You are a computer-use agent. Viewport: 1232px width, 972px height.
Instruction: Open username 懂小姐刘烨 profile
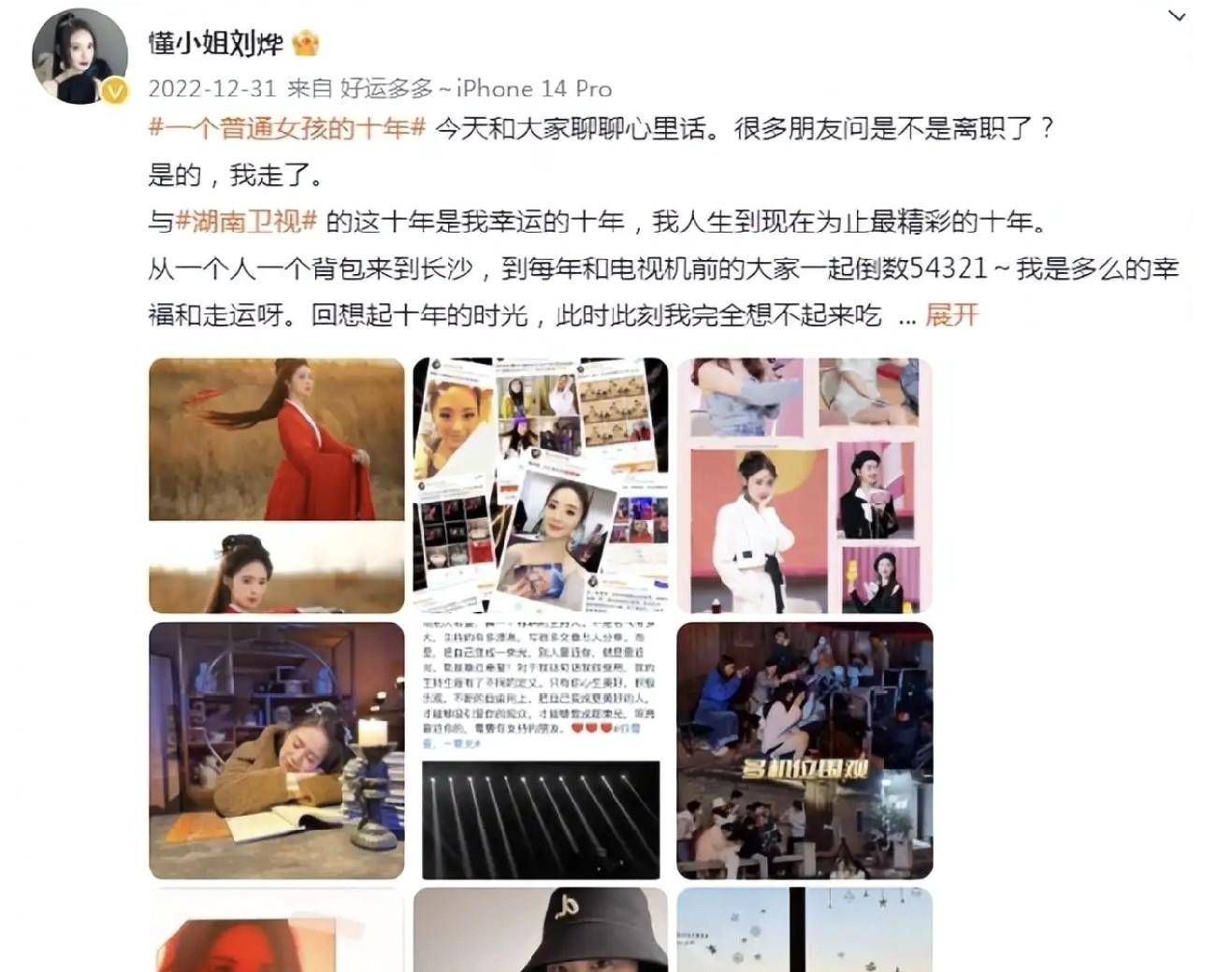click(215, 43)
